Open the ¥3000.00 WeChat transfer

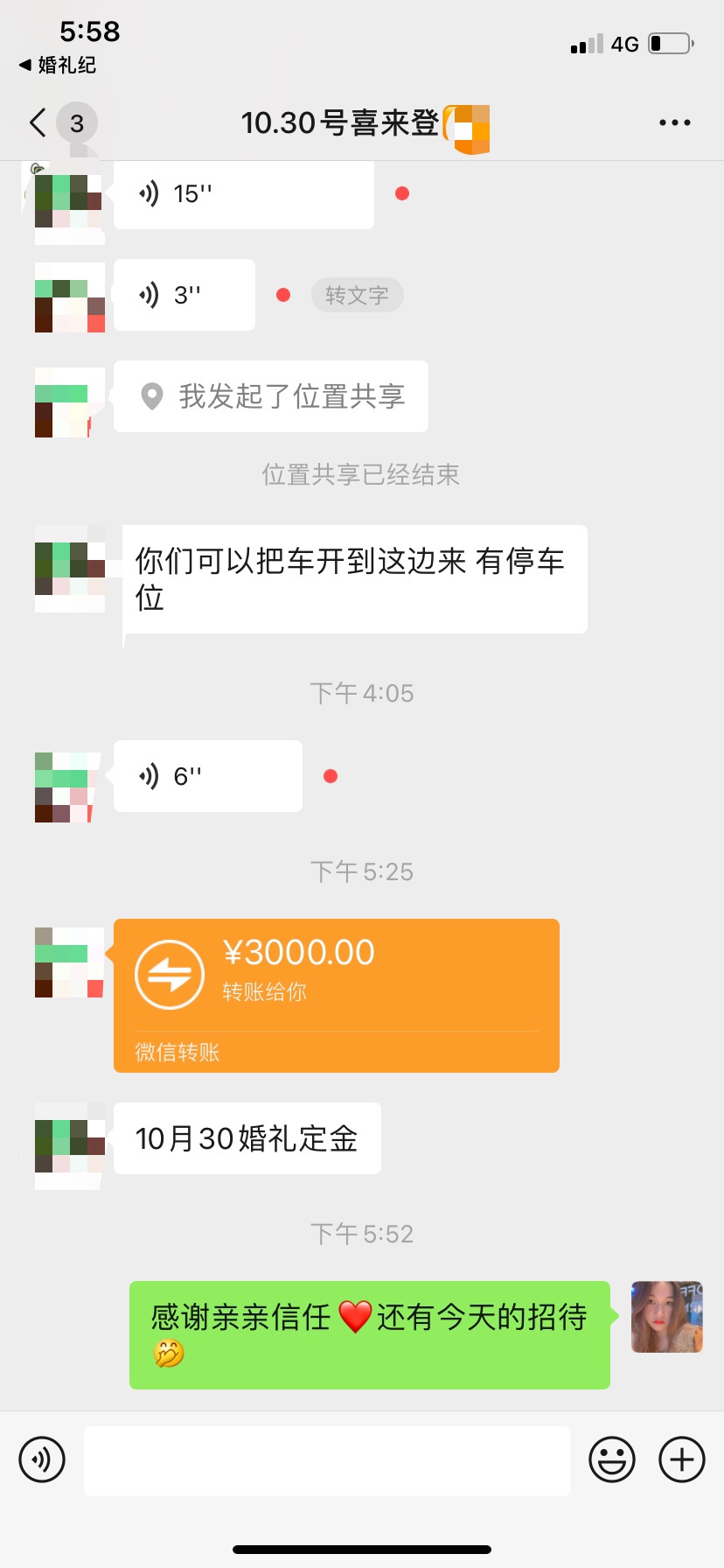tap(336, 995)
